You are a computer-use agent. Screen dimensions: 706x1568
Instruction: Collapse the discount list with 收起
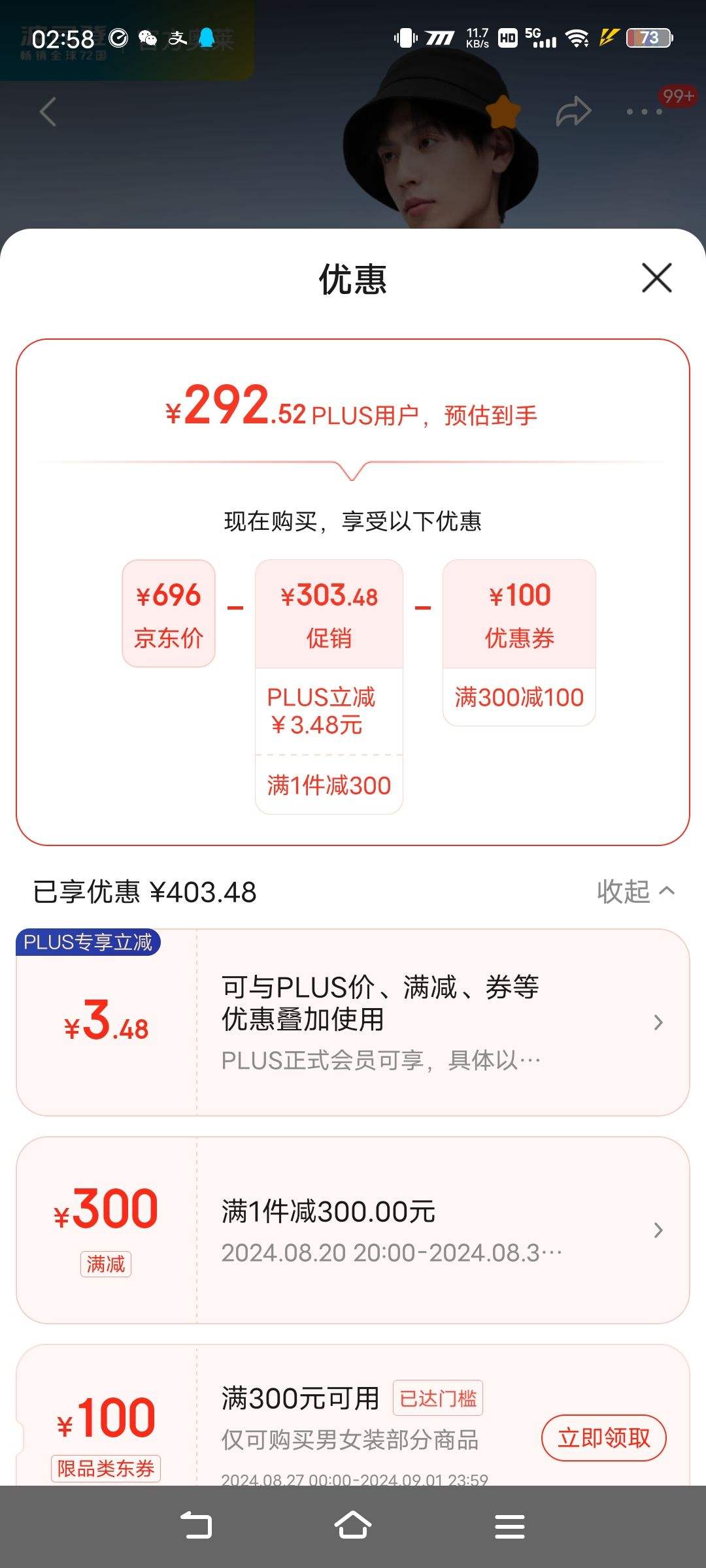tap(635, 892)
